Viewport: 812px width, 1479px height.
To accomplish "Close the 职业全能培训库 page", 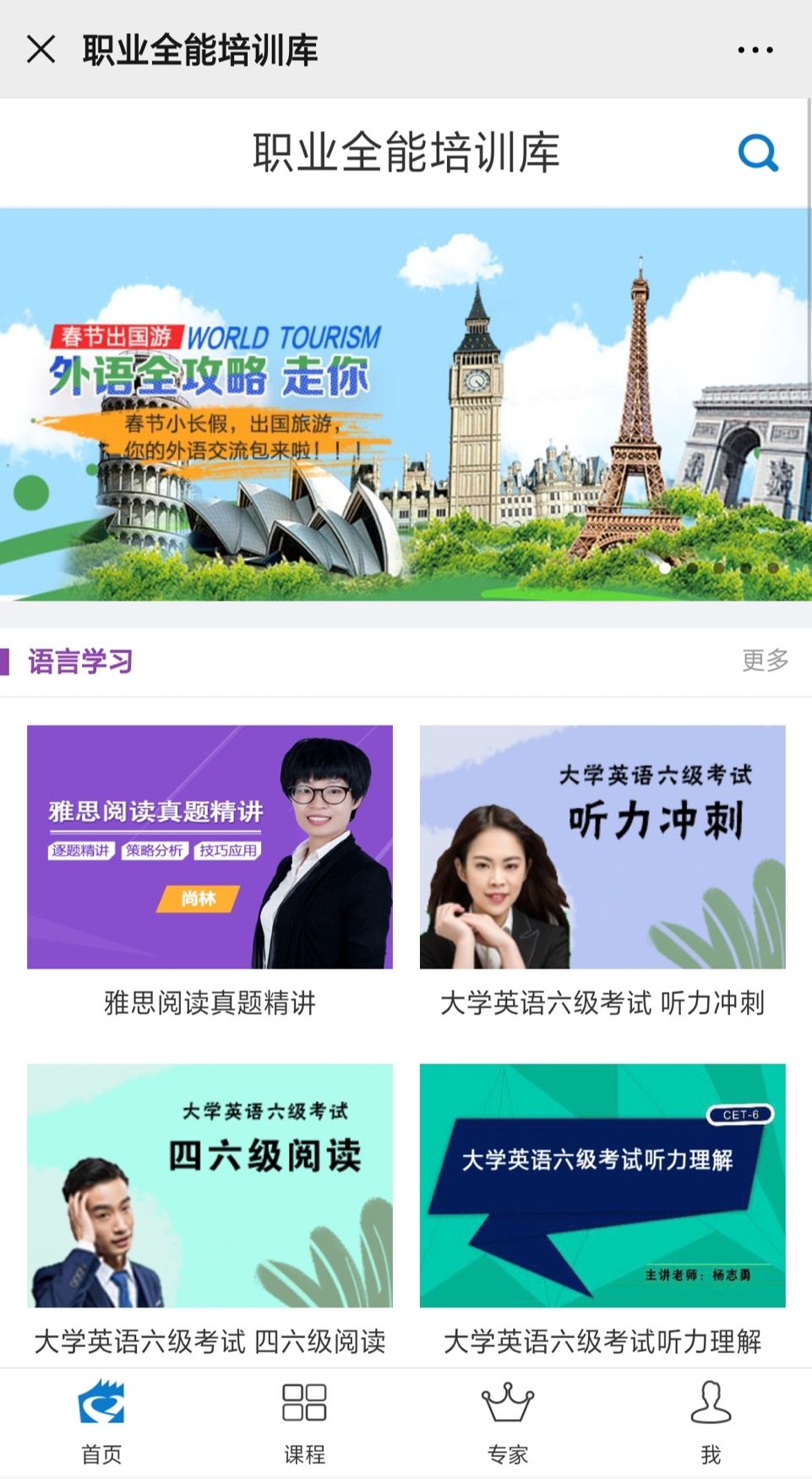I will [x=41, y=49].
